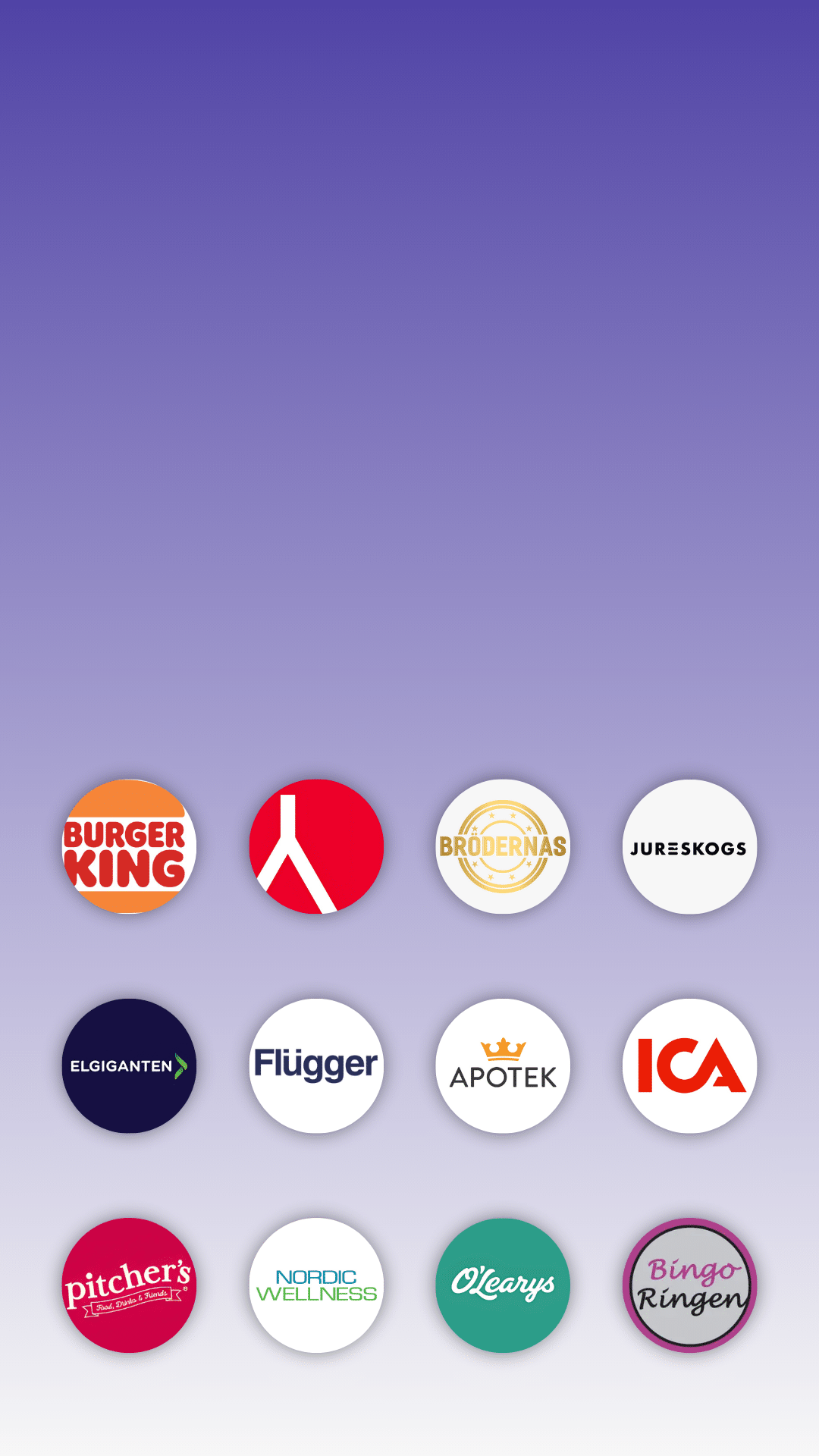
Task: Open Pitcher's
Action: click(129, 1285)
